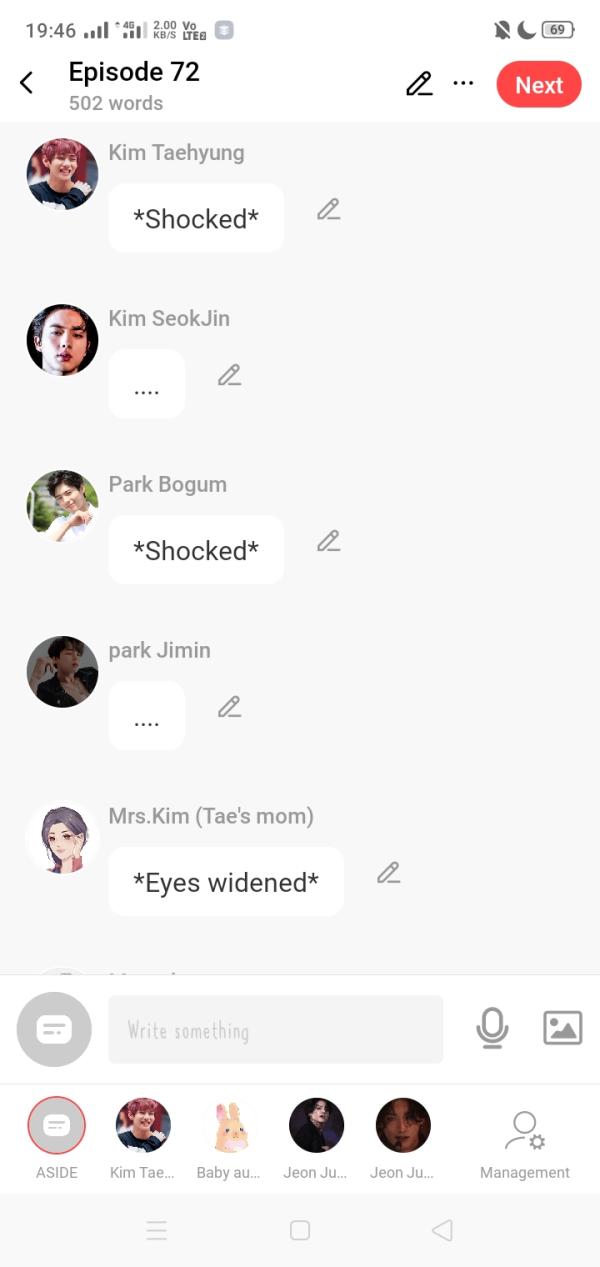Edit the episode title with pencil icon

pos(419,84)
